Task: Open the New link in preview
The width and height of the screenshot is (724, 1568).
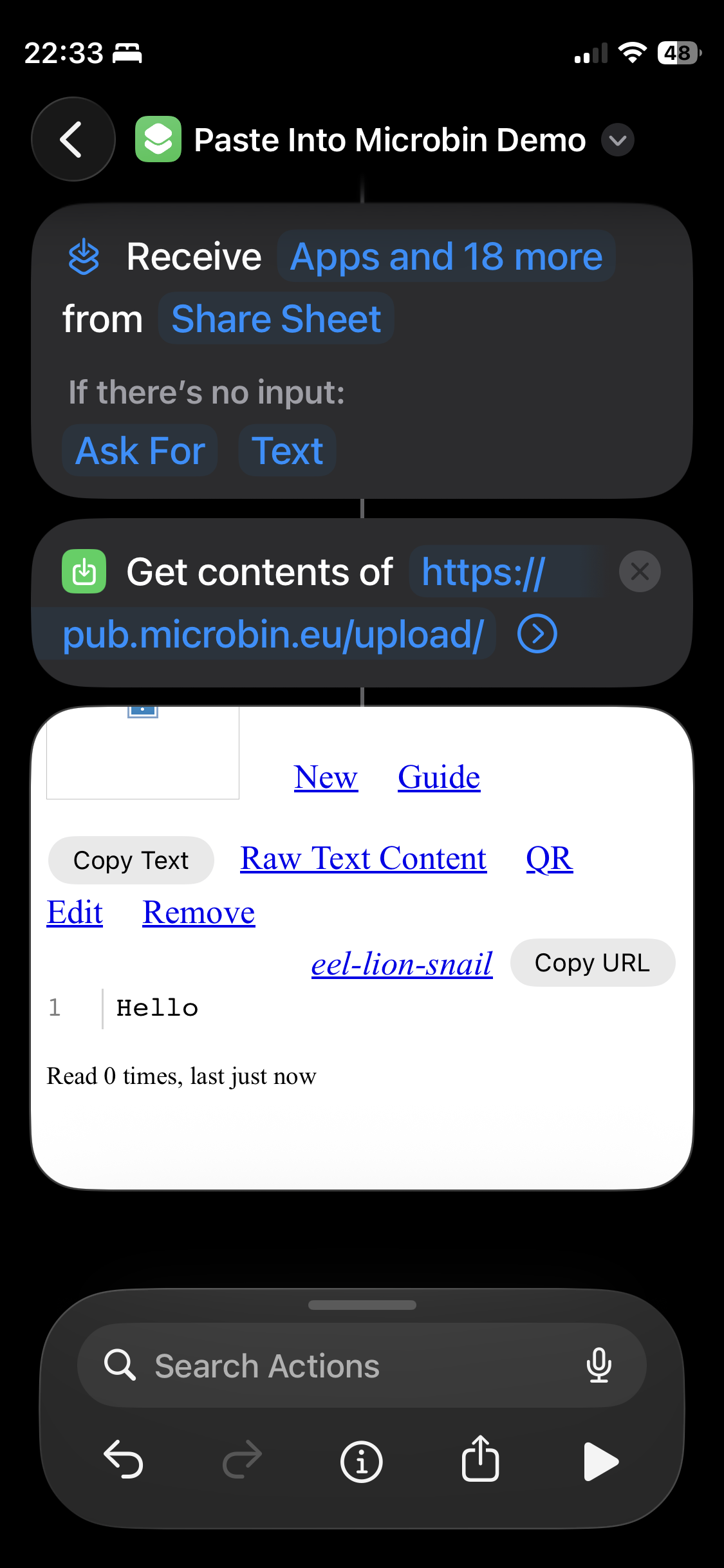Action: pos(326,777)
